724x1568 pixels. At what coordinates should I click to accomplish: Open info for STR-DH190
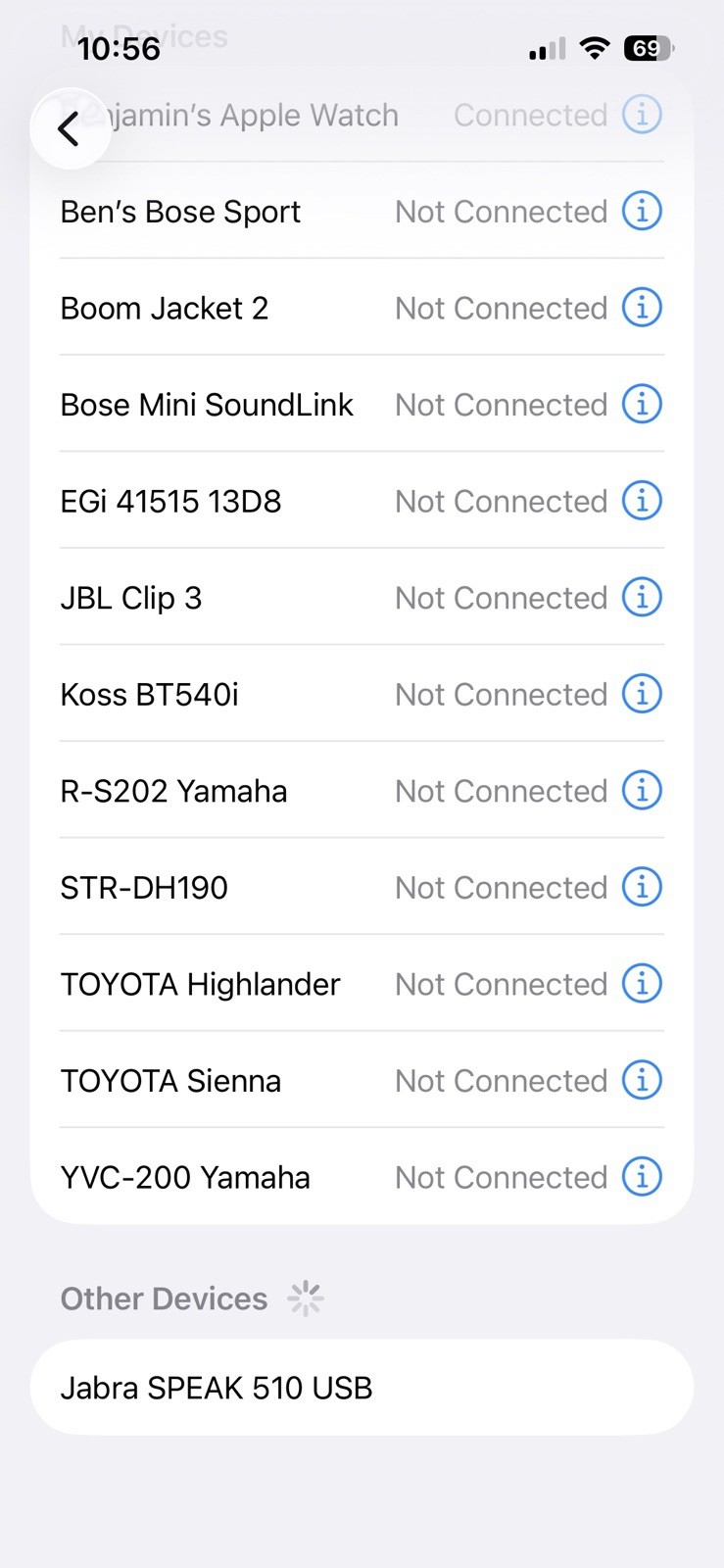642,887
